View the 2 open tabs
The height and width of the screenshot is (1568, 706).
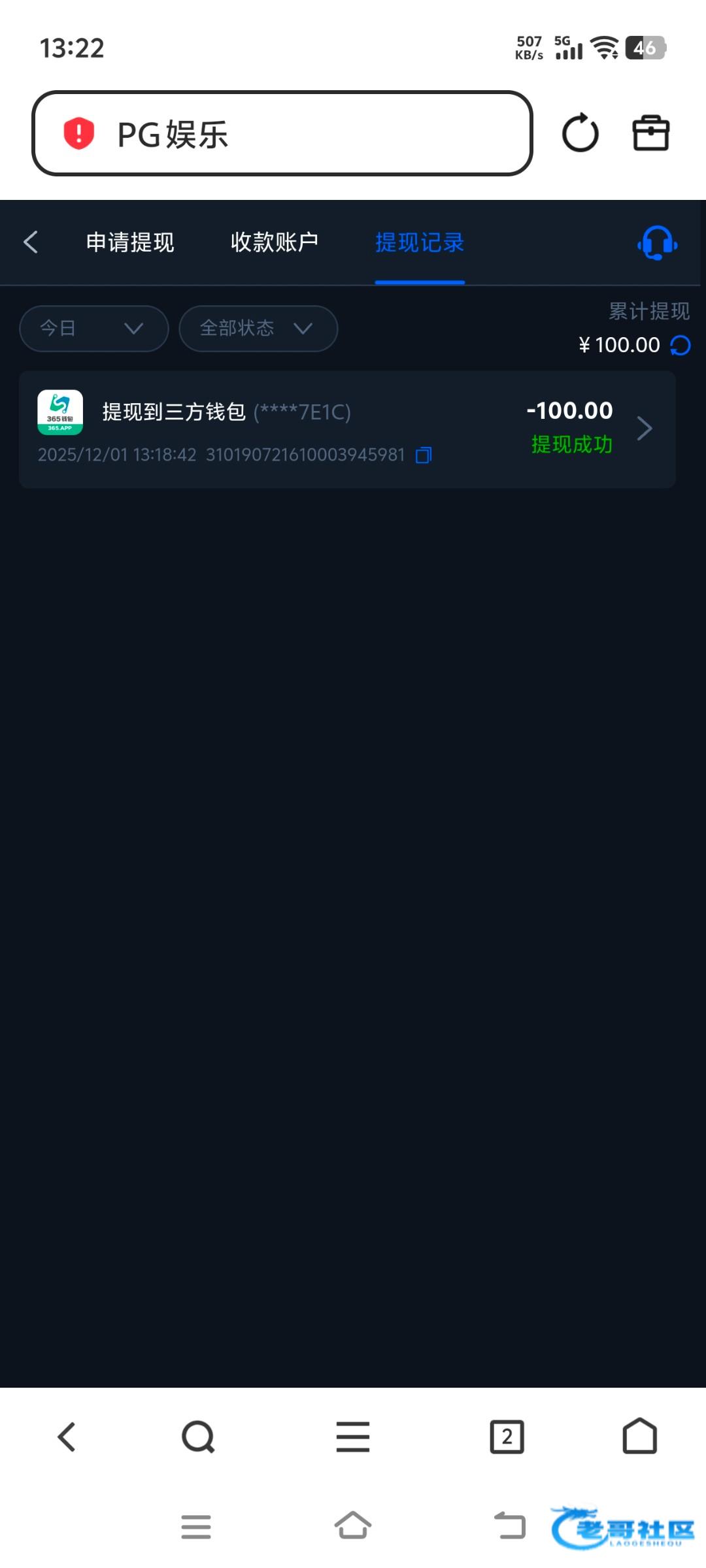[507, 1437]
